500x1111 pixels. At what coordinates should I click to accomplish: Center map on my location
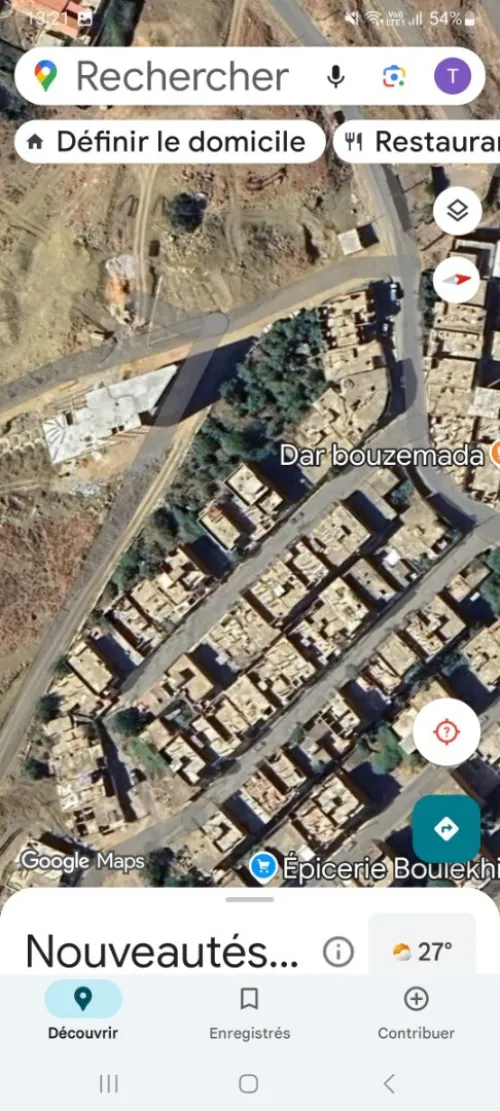coord(446,733)
